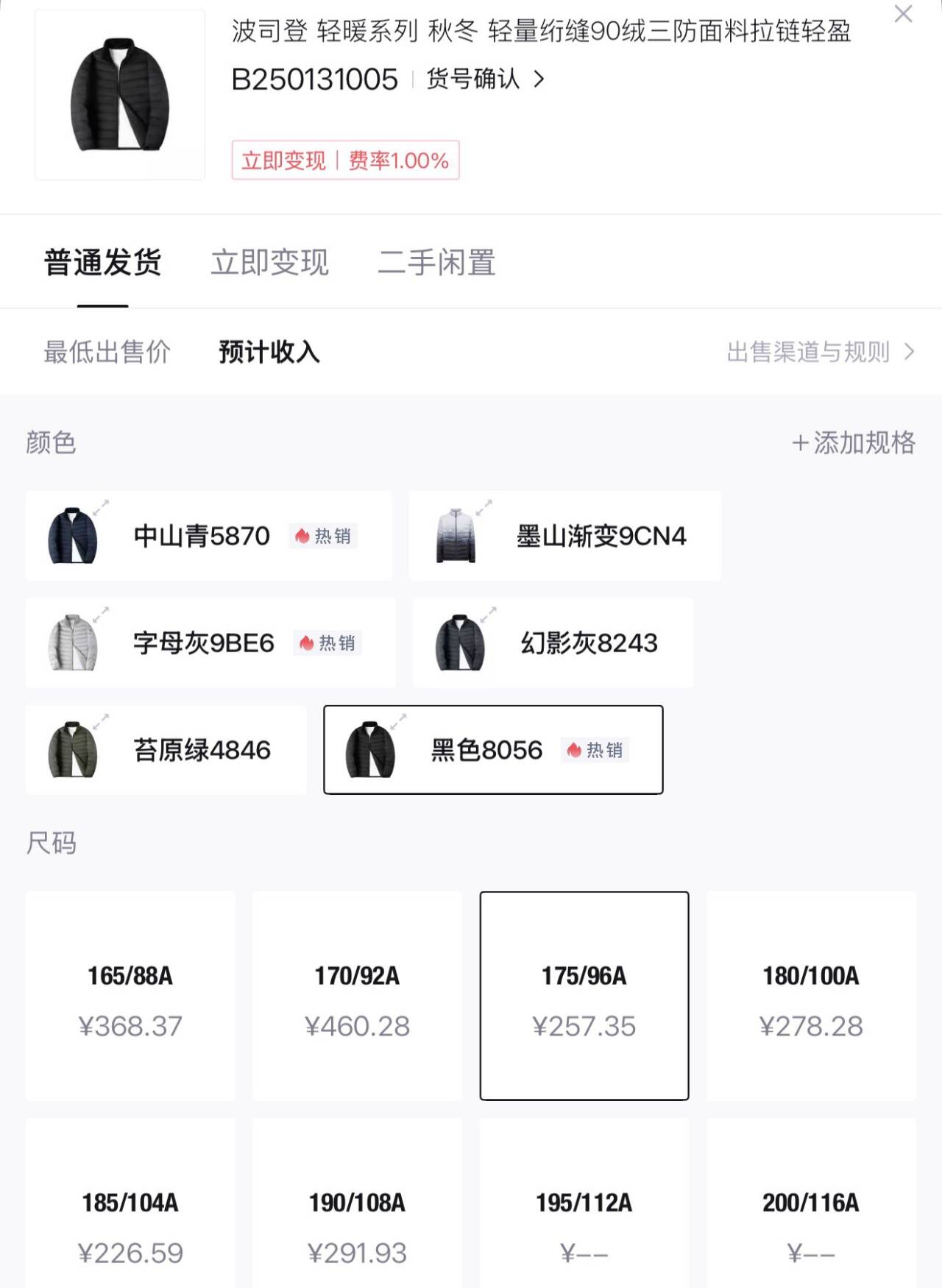
Task: Tap 添加规格 to add a spec
Action: 853,442
